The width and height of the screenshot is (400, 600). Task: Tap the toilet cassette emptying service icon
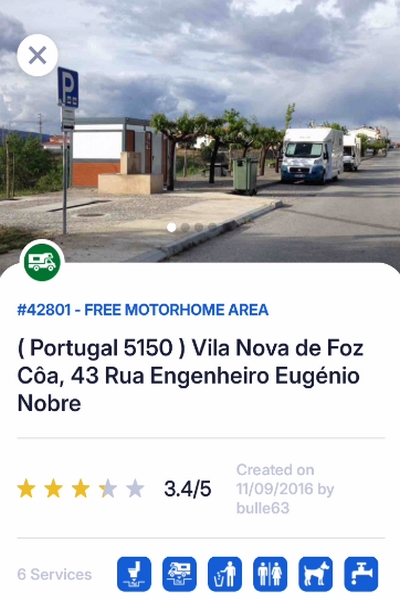click(x=134, y=574)
